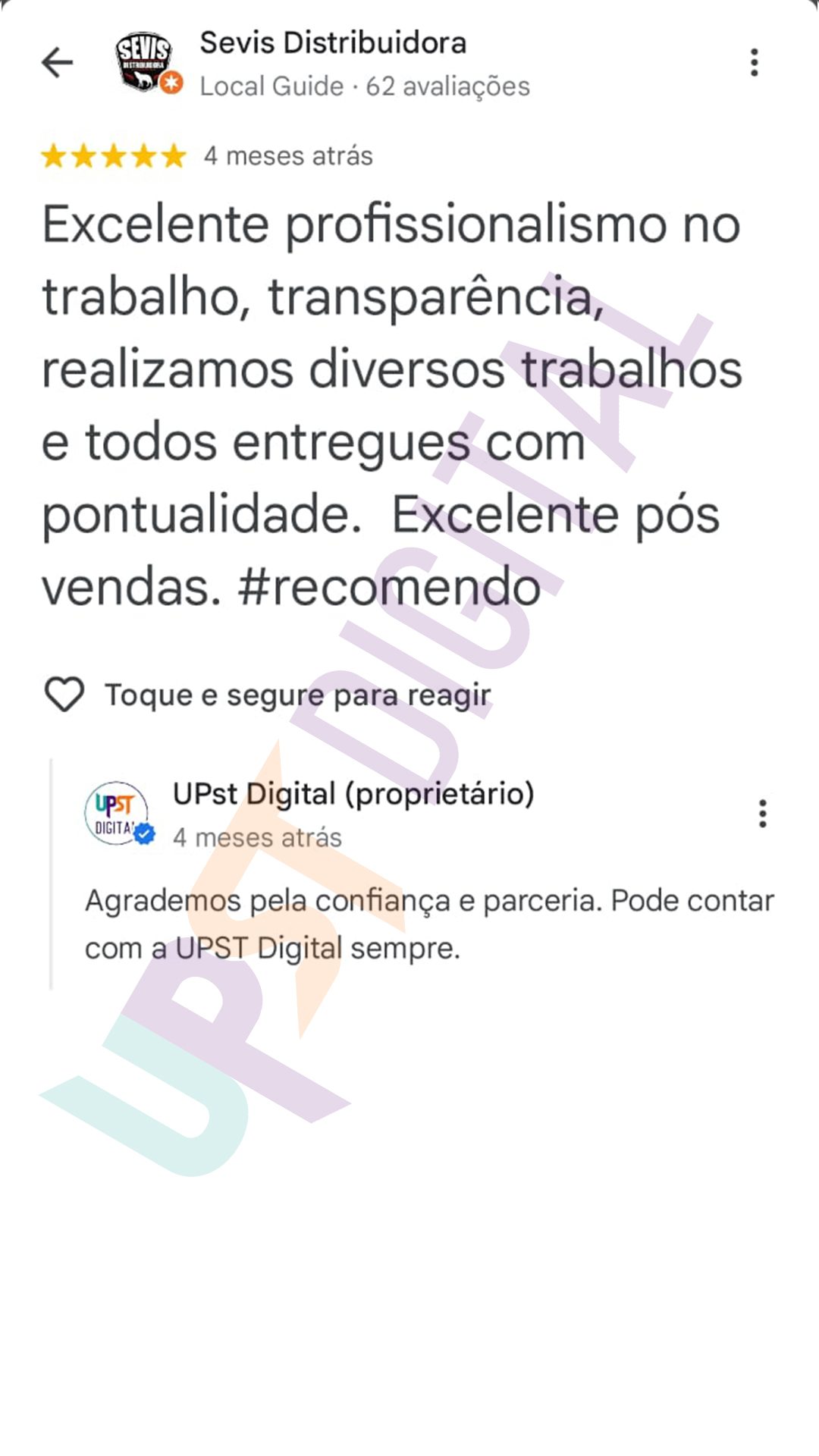Viewport: 819px width, 1456px height.
Task: Tap the heart to react to the review
Action: (x=64, y=694)
